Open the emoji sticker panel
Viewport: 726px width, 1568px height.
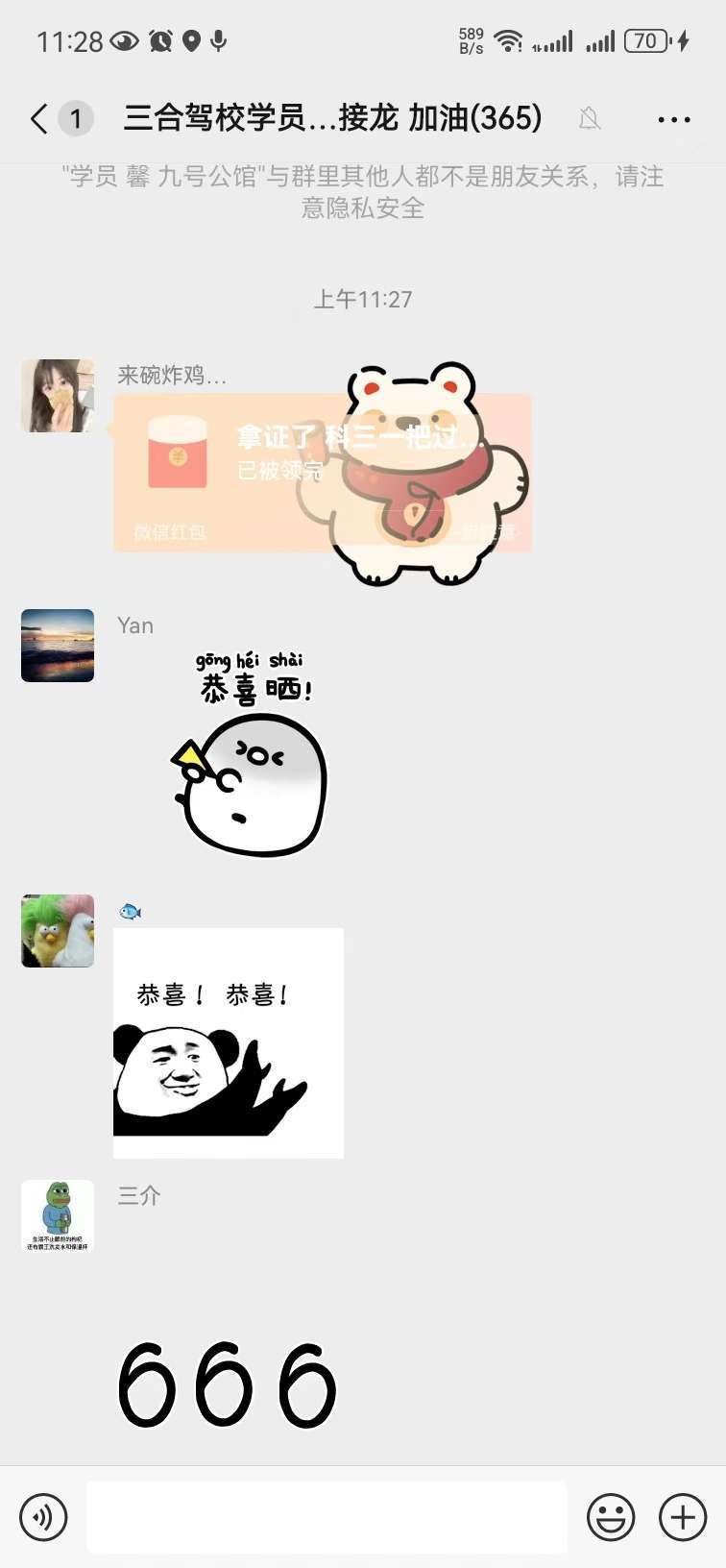[611, 1518]
